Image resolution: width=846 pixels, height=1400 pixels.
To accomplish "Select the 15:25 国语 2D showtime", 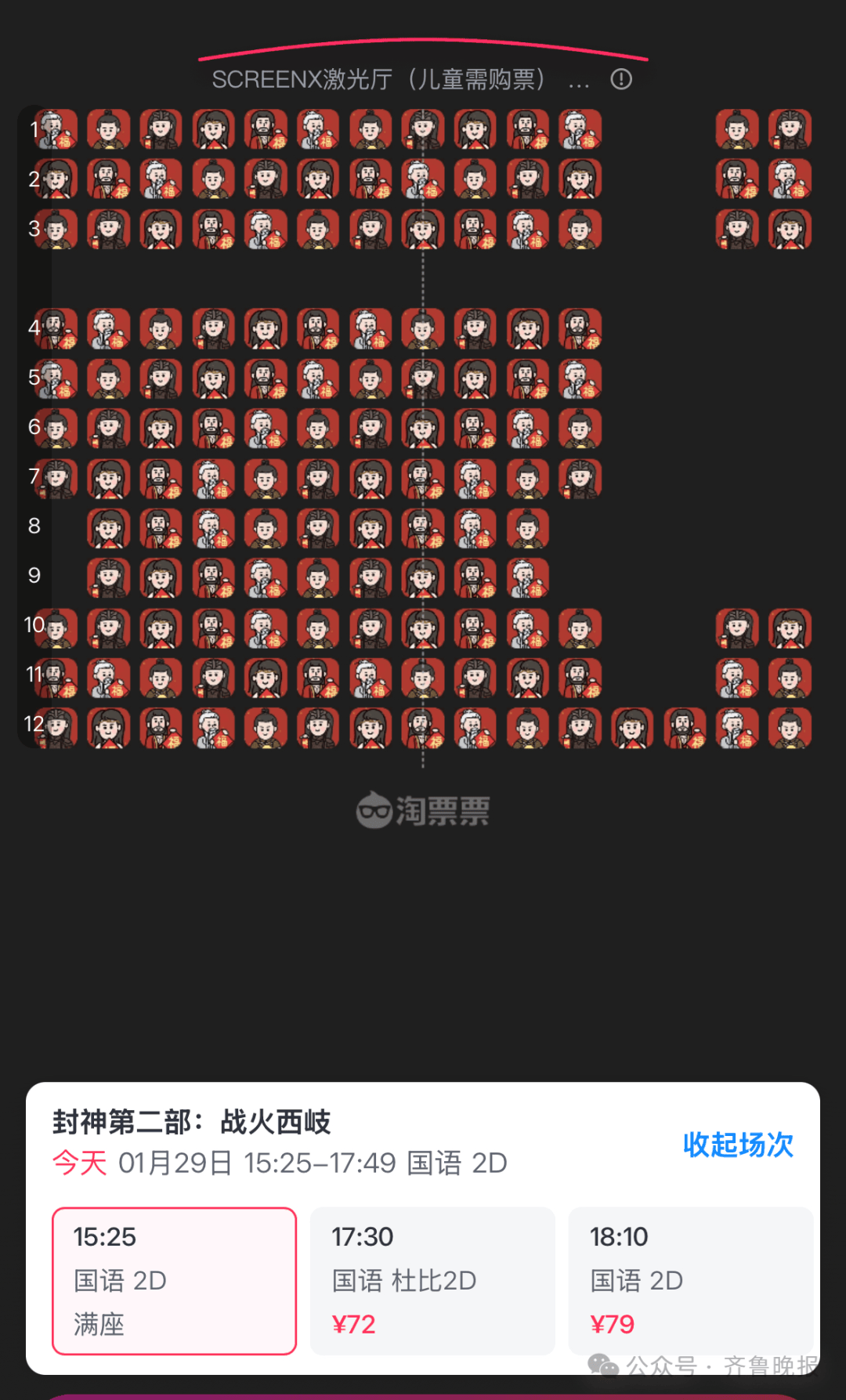I will [174, 1280].
